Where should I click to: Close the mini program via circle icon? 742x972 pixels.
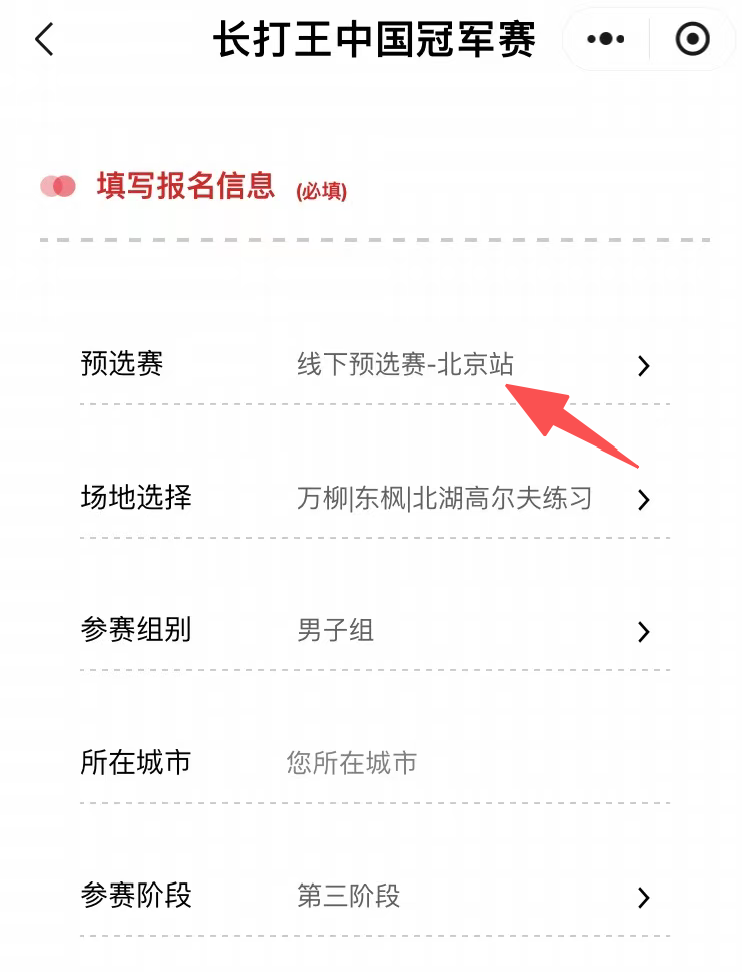point(692,40)
